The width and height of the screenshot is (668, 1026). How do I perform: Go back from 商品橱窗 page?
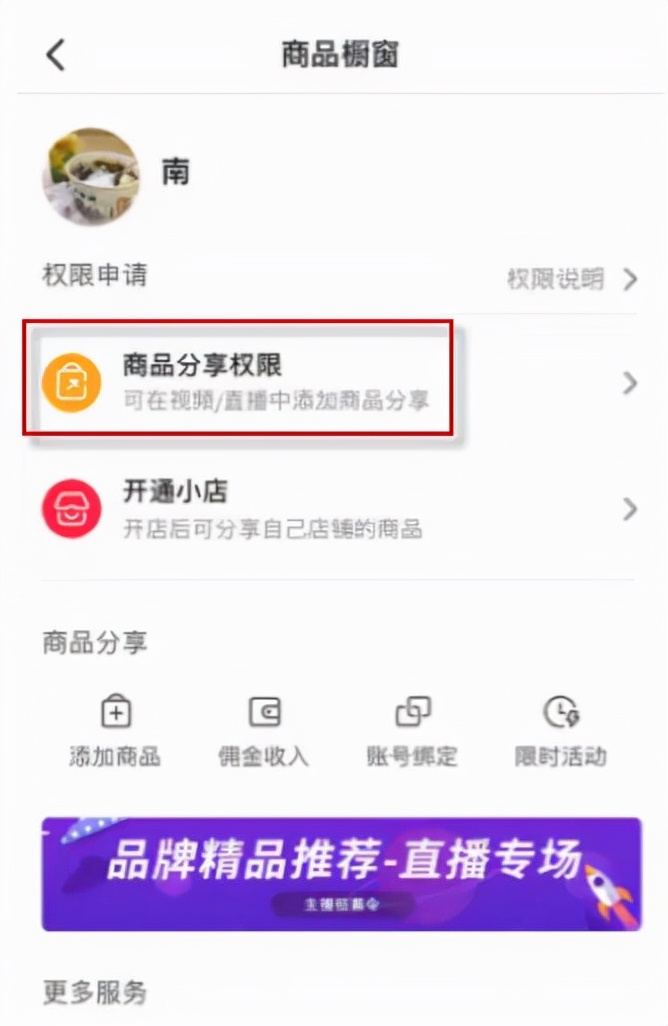point(56,55)
